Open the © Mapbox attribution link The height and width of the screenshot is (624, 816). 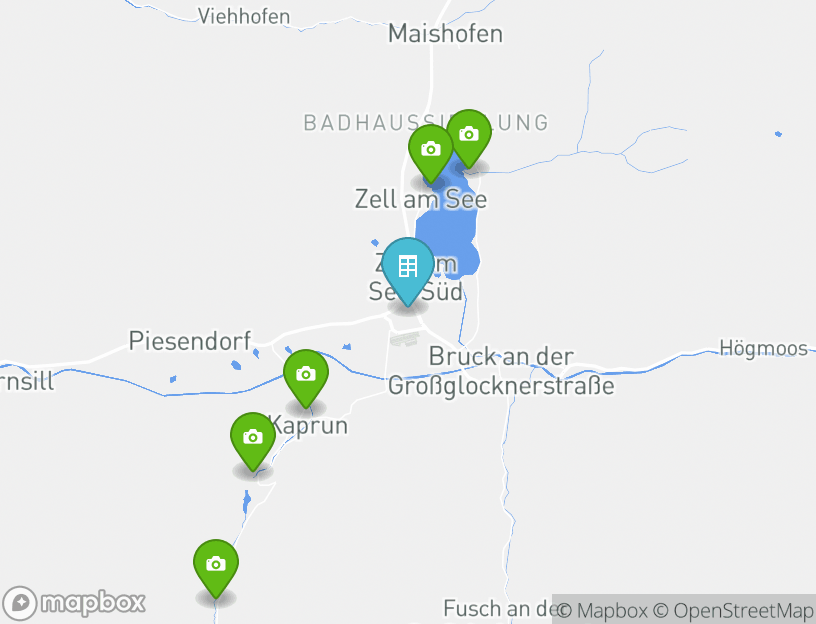(602, 610)
